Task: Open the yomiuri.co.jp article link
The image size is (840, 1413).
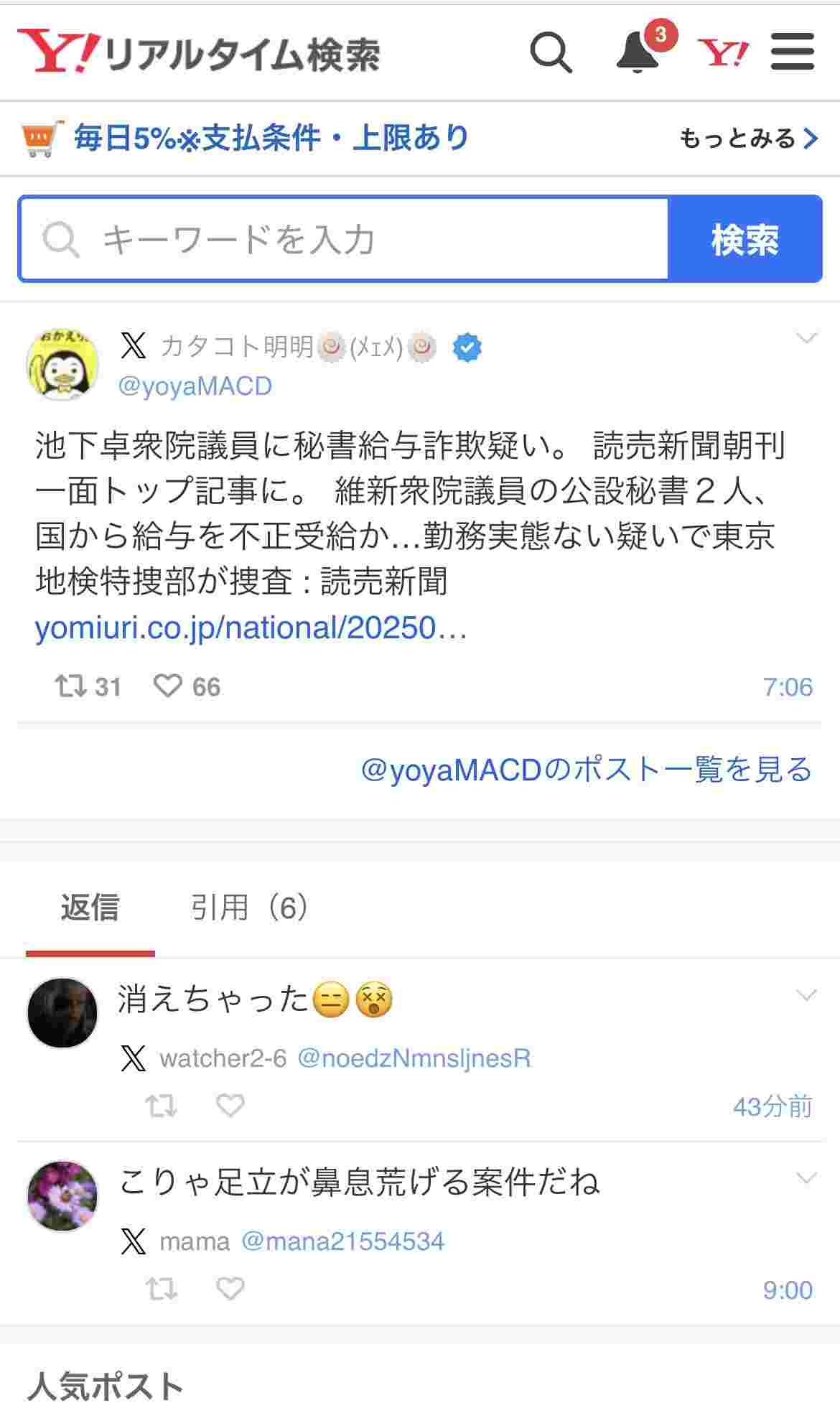Action: [251, 628]
